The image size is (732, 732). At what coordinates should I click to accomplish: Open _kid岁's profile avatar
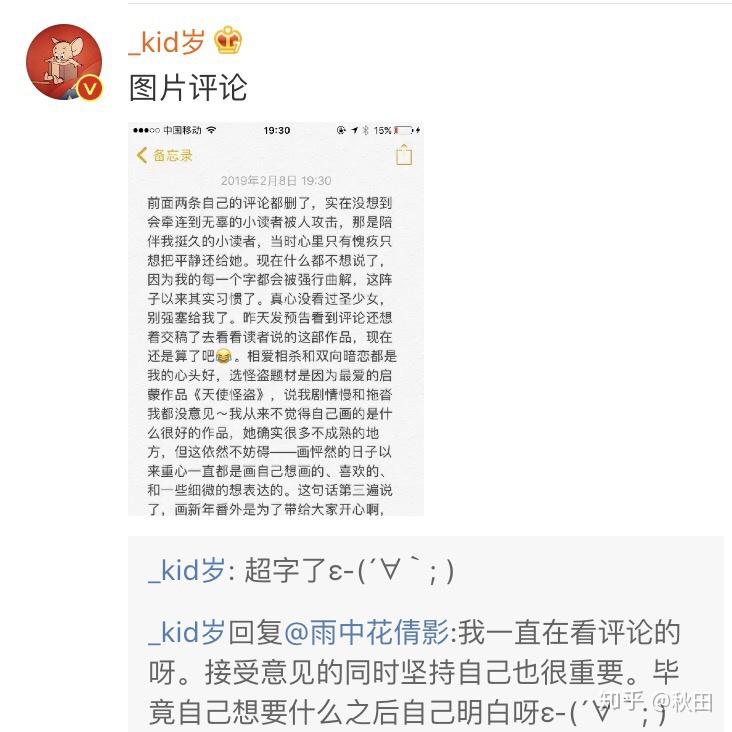63,63
